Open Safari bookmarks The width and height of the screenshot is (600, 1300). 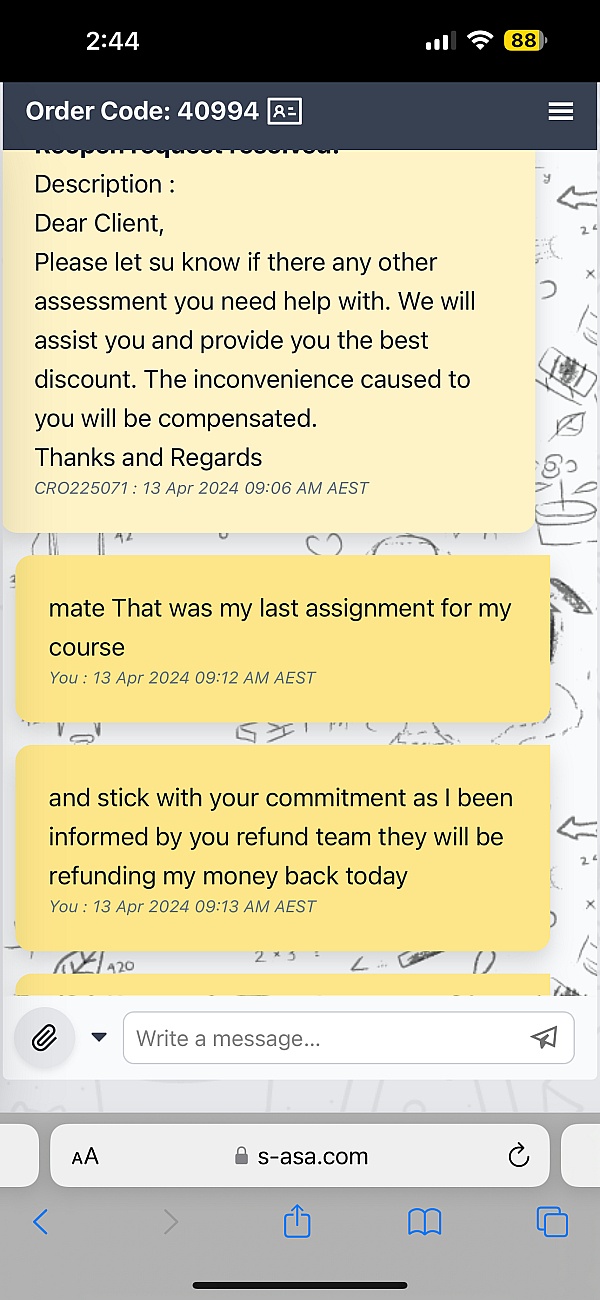[x=424, y=1221]
